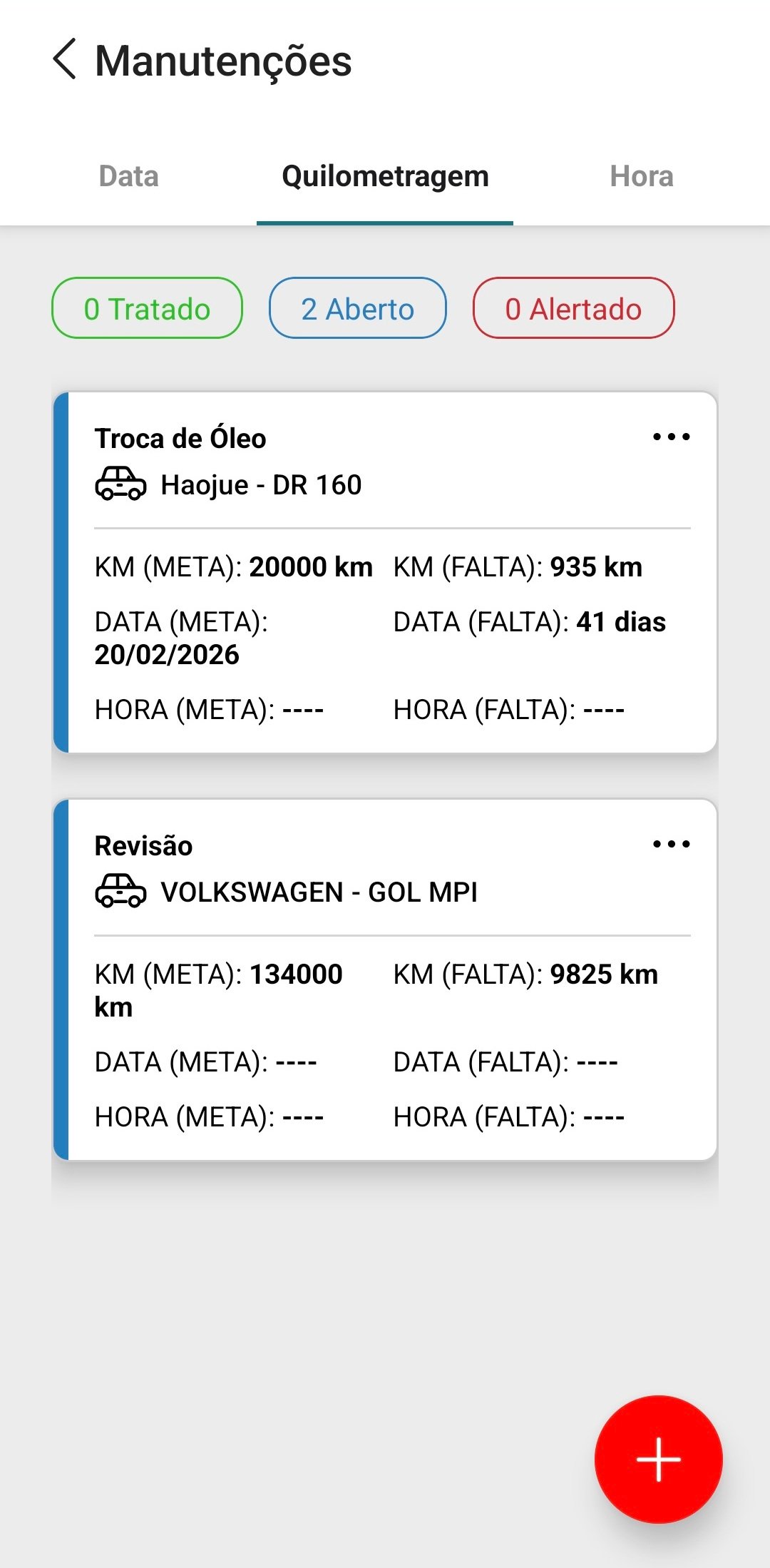Image resolution: width=770 pixels, height=1568 pixels.
Task: Expand options for the Troca de Óleo entry
Action: (672, 435)
